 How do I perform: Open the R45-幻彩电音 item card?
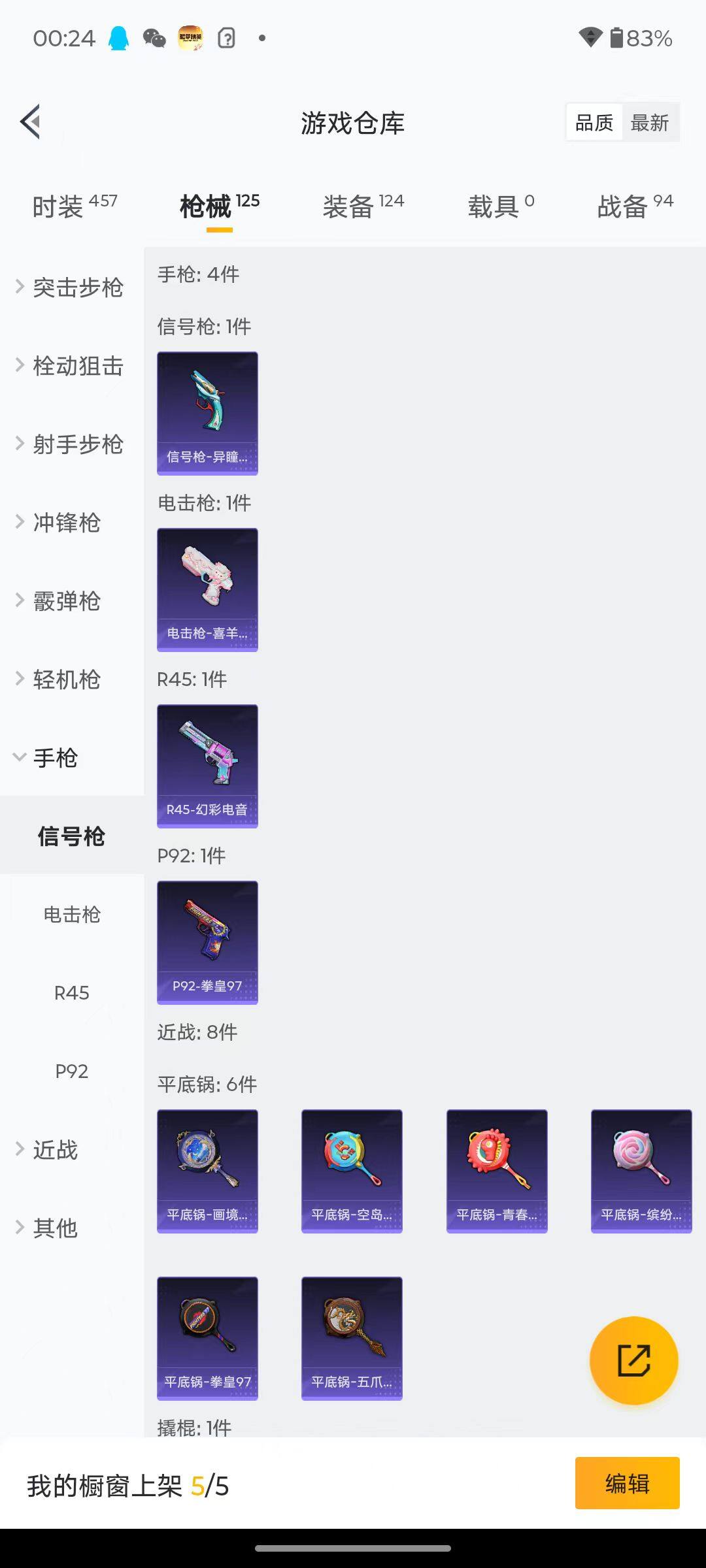207,766
